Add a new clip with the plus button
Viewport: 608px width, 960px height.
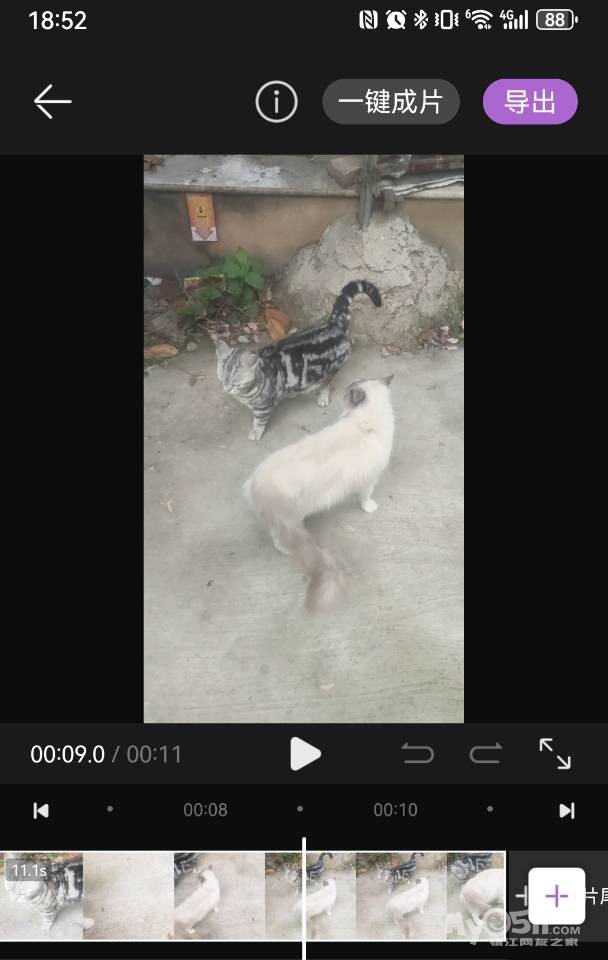(x=556, y=896)
